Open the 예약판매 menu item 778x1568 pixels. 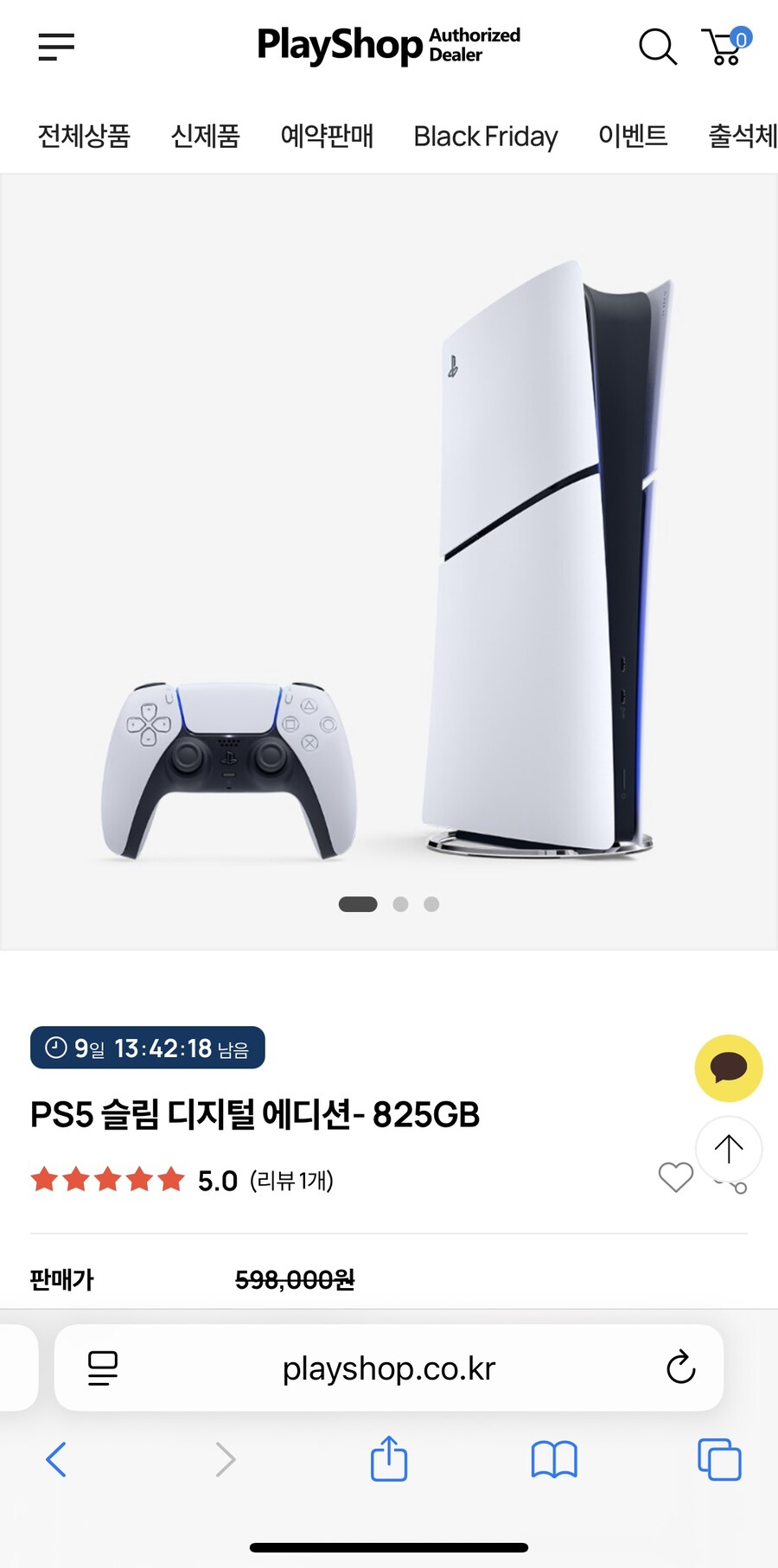click(x=328, y=137)
